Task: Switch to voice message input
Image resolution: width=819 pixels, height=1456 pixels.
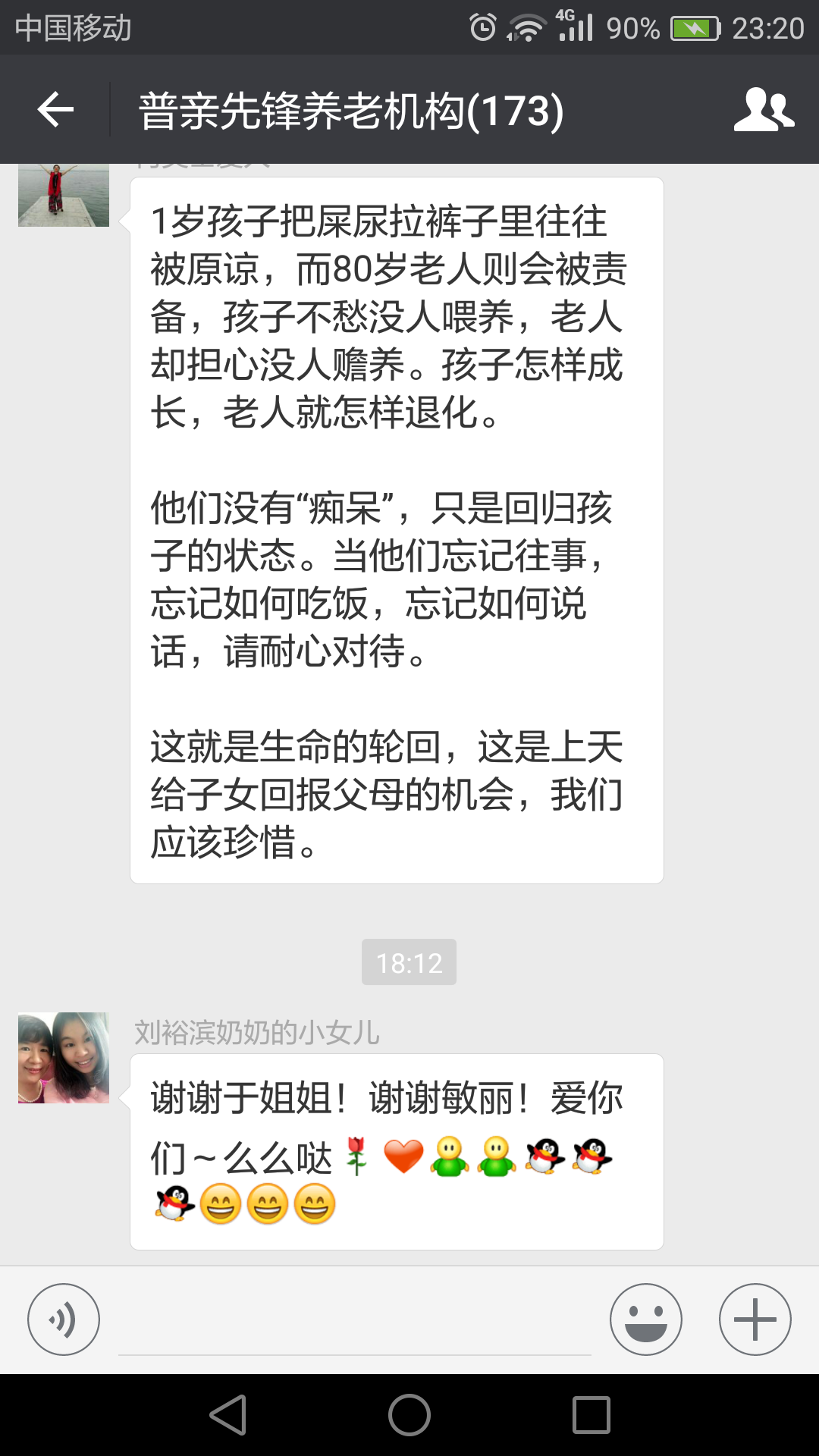Action: 64,1319
